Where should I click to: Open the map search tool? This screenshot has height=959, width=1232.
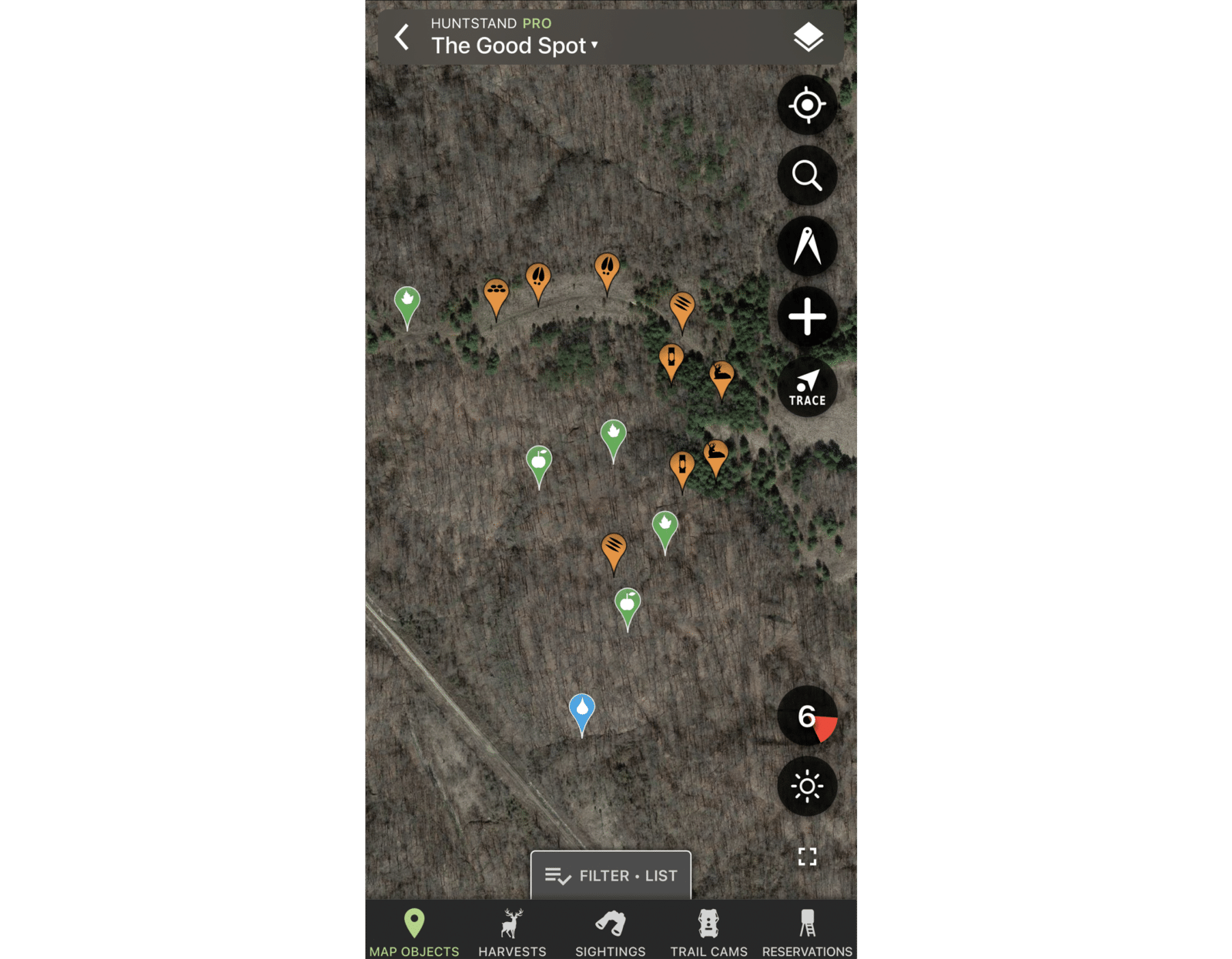click(x=807, y=175)
